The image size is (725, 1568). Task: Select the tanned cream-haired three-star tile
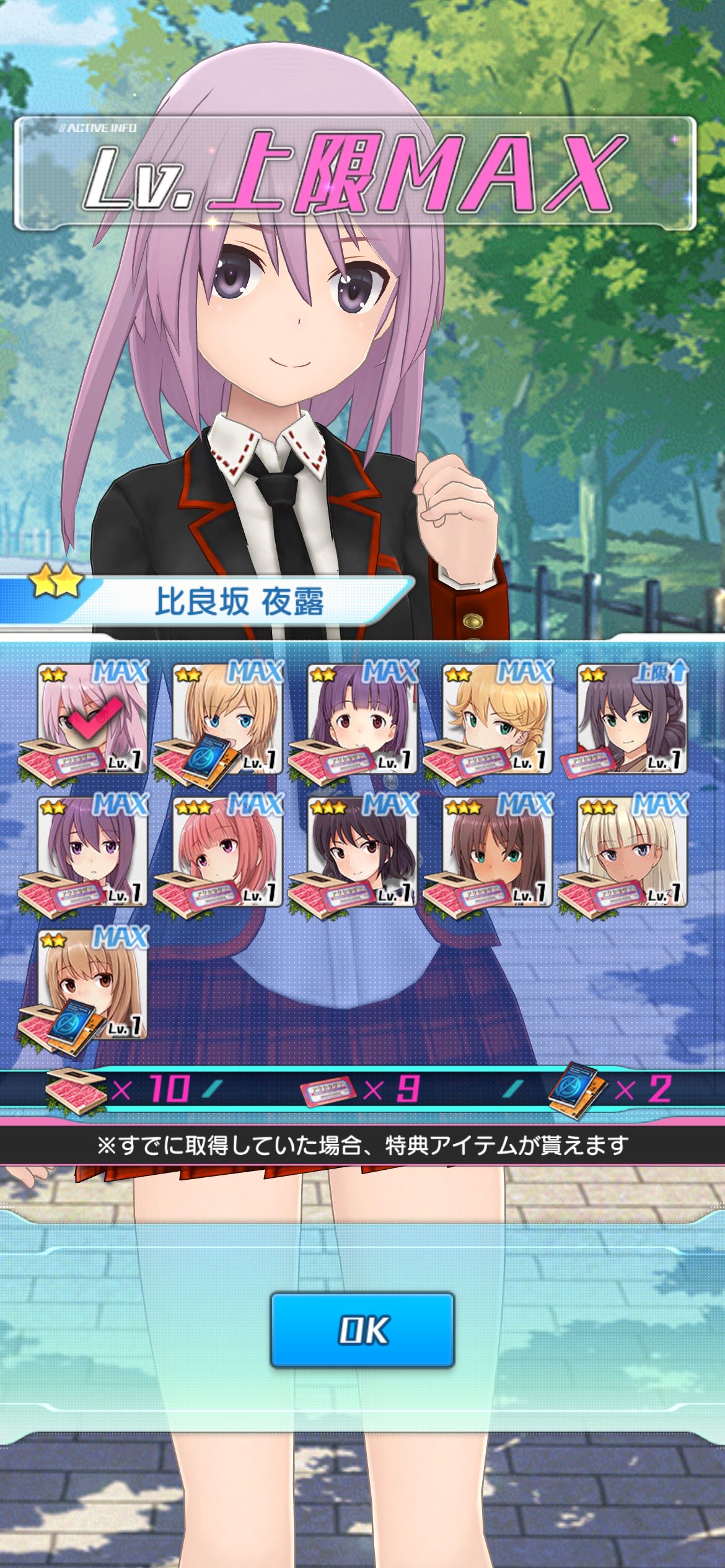[631, 852]
